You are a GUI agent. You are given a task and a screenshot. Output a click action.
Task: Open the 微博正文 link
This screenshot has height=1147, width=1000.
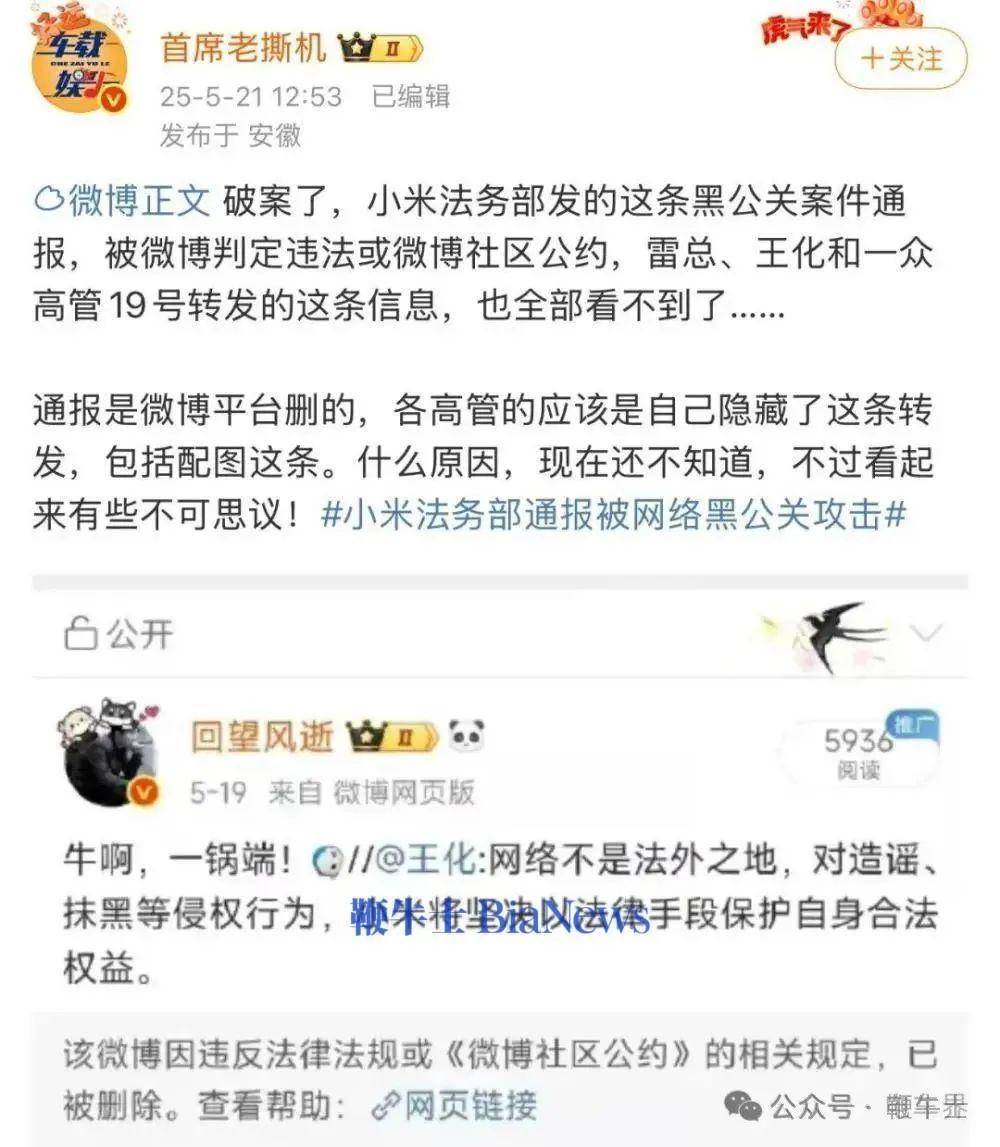pyautogui.click(x=122, y=201)
